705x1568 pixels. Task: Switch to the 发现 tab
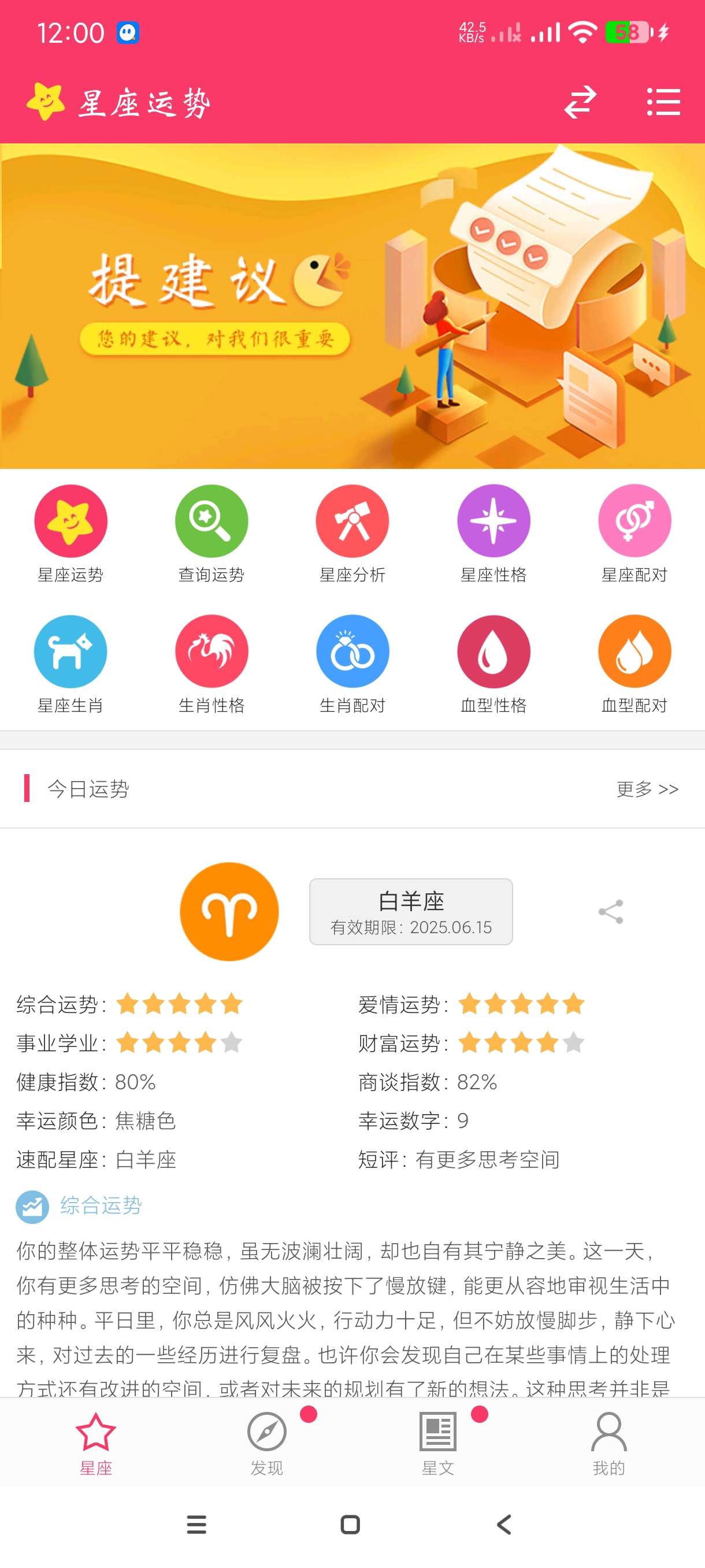(266, 1441)
